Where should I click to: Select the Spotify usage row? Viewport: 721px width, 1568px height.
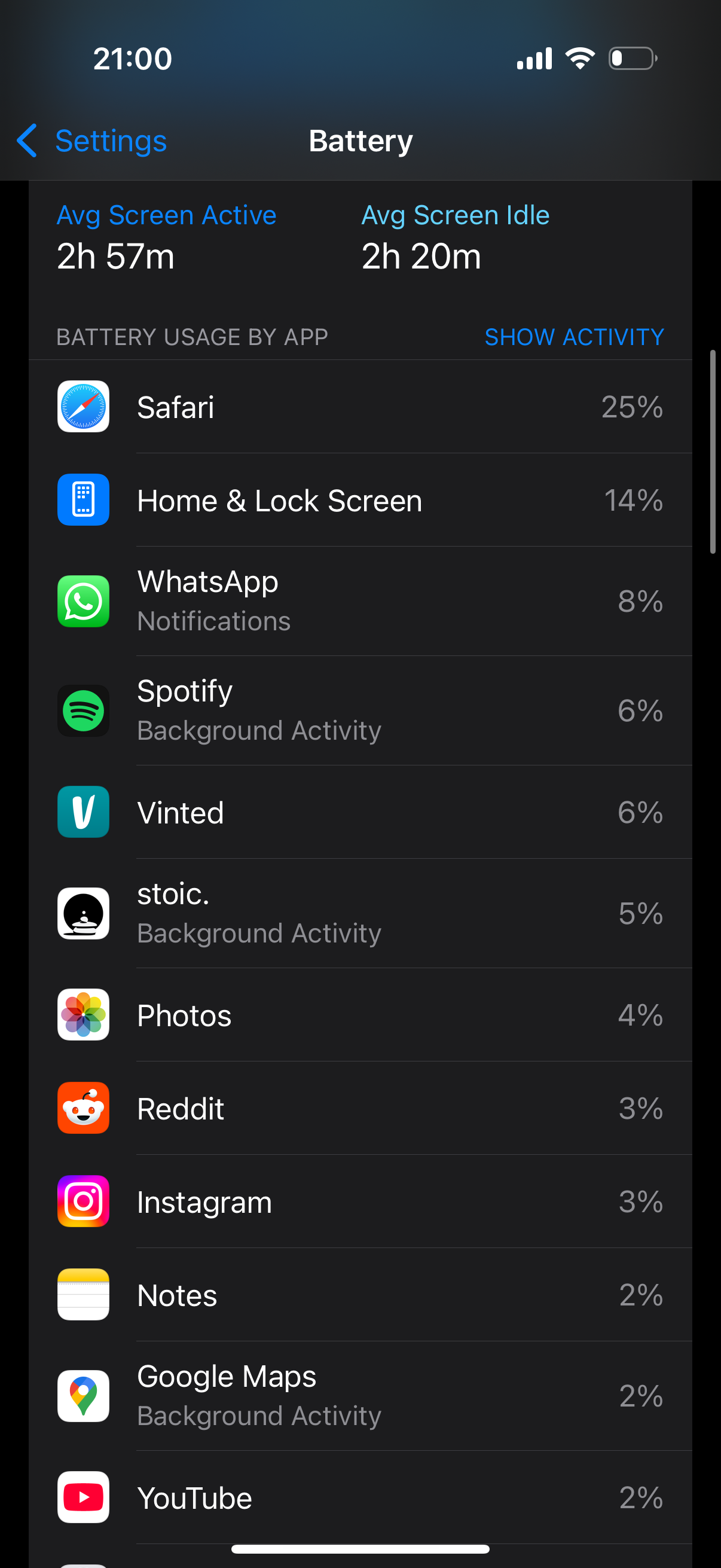pyautogui.click(x=360, y=710)
